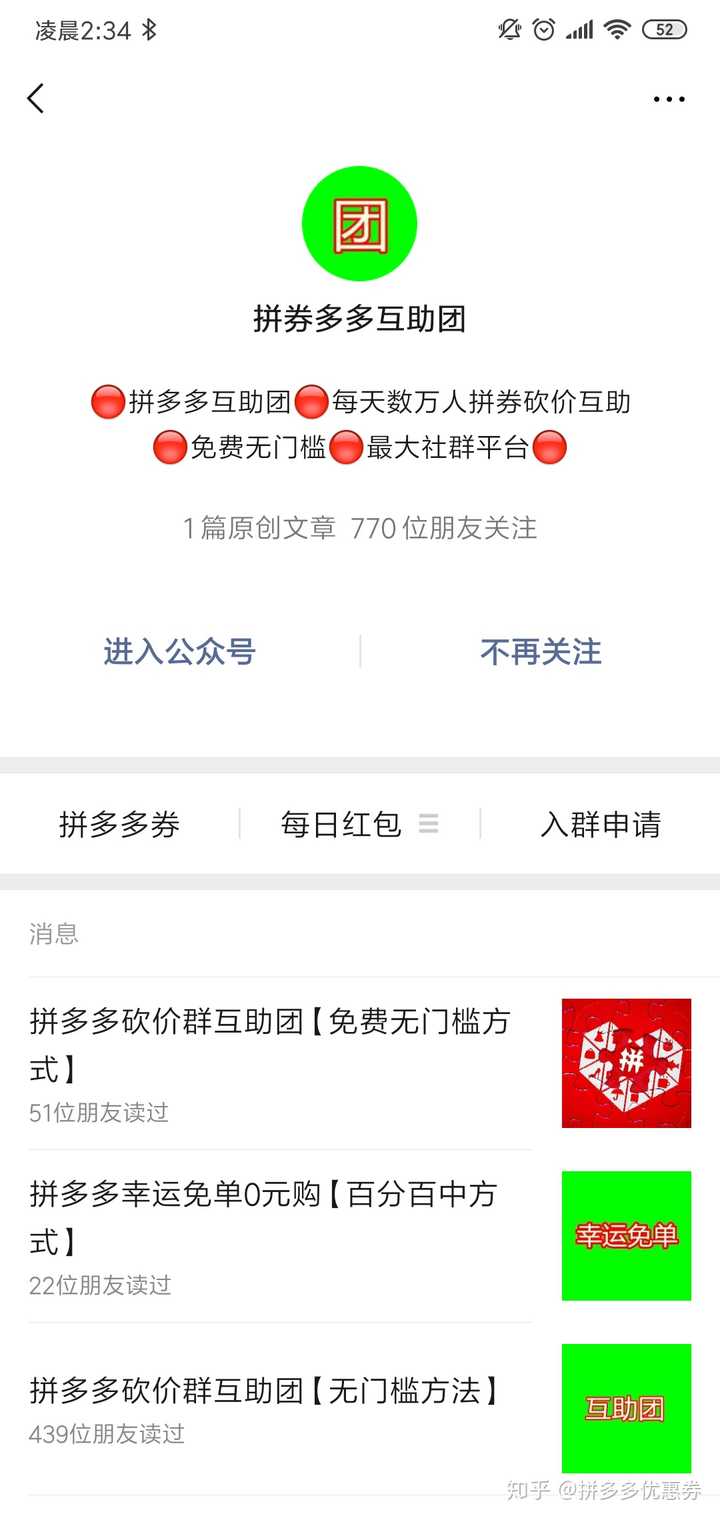Enter the official account via 进入公众号
The image size is (720, 1520).
click(180, 652)
